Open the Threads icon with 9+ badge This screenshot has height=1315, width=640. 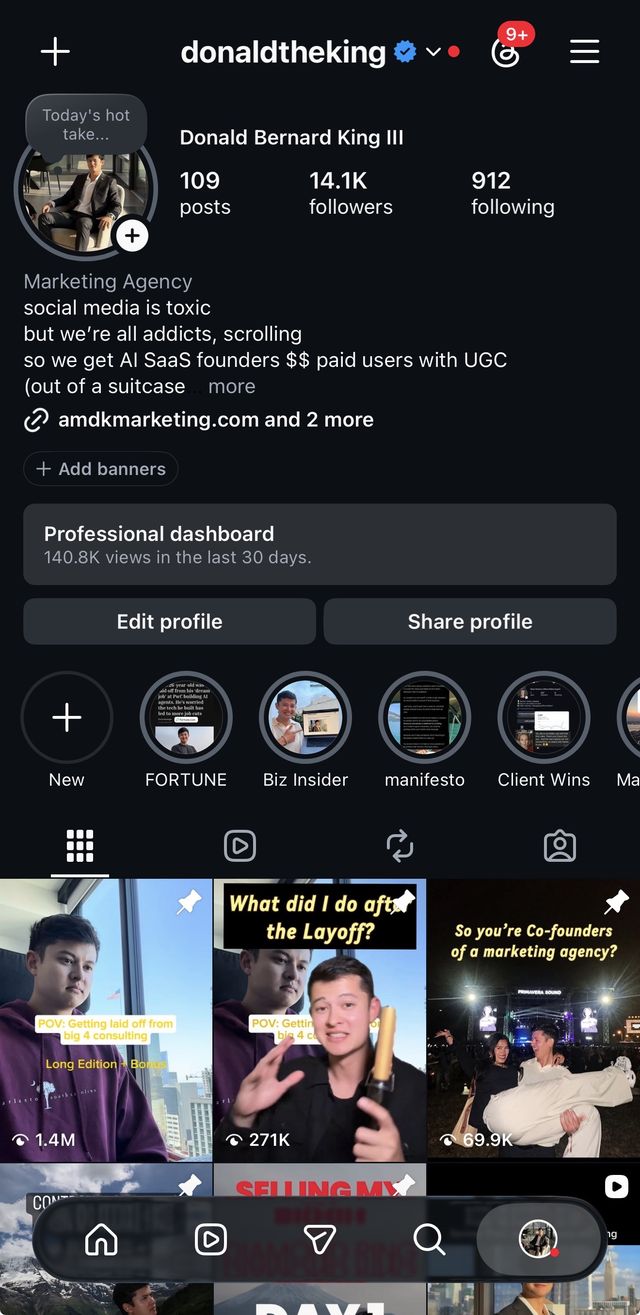(508, 50)
